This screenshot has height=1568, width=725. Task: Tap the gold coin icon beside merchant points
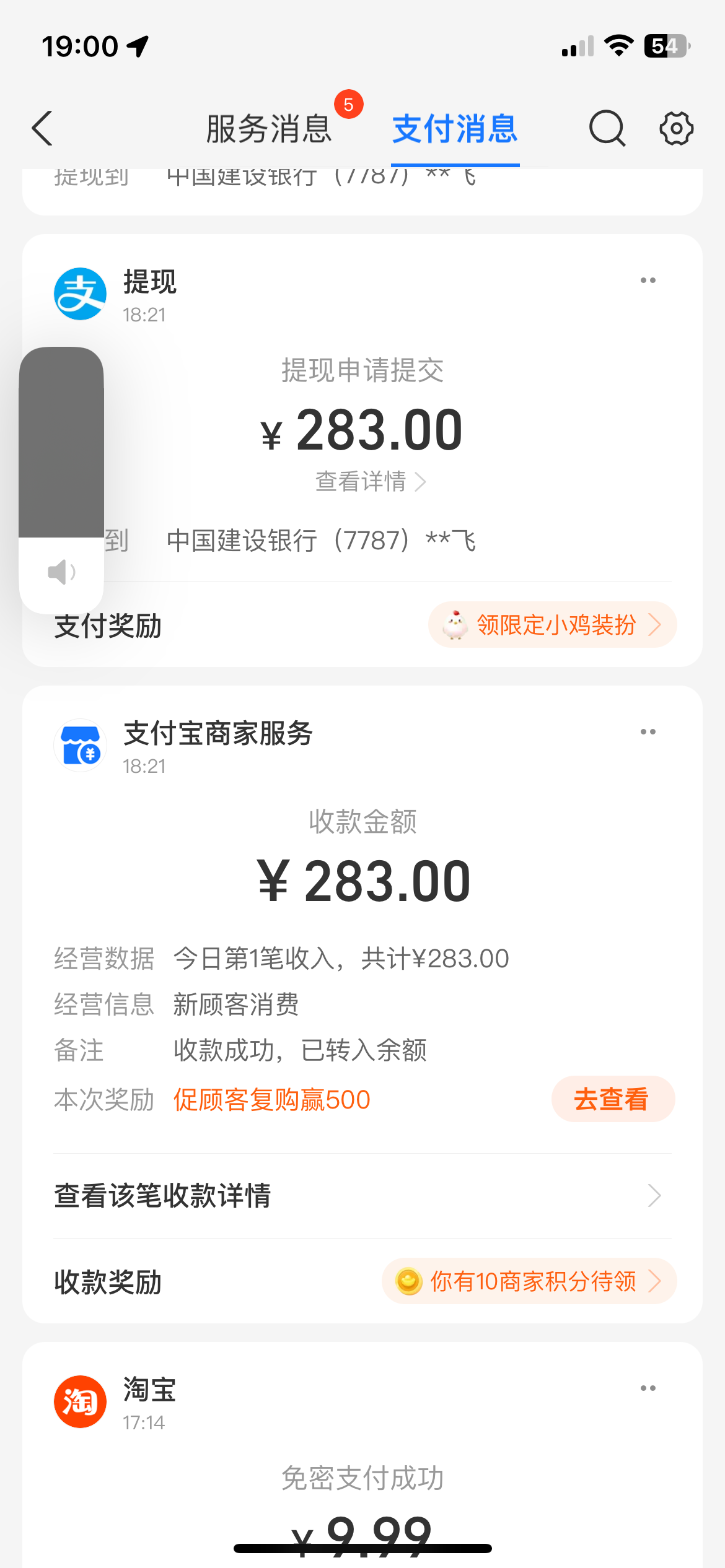pos(410,1282)
